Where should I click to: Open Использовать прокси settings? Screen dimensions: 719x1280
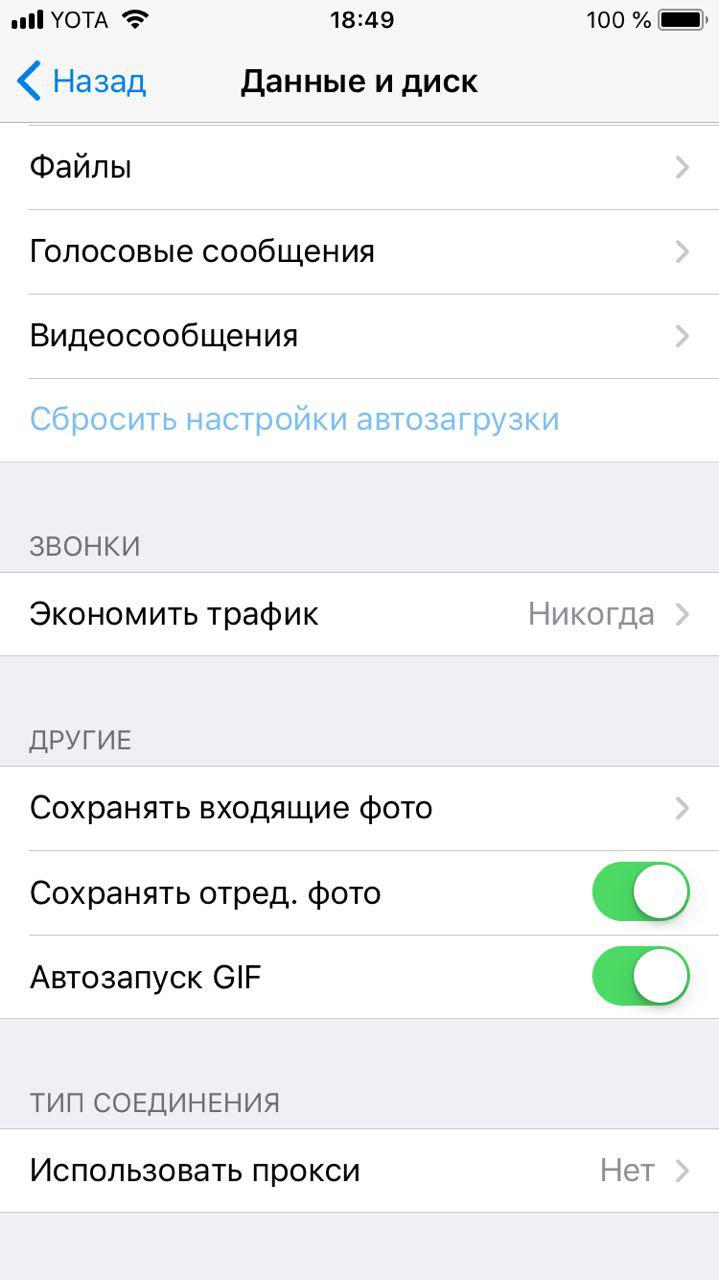(x=359, y=1171)
